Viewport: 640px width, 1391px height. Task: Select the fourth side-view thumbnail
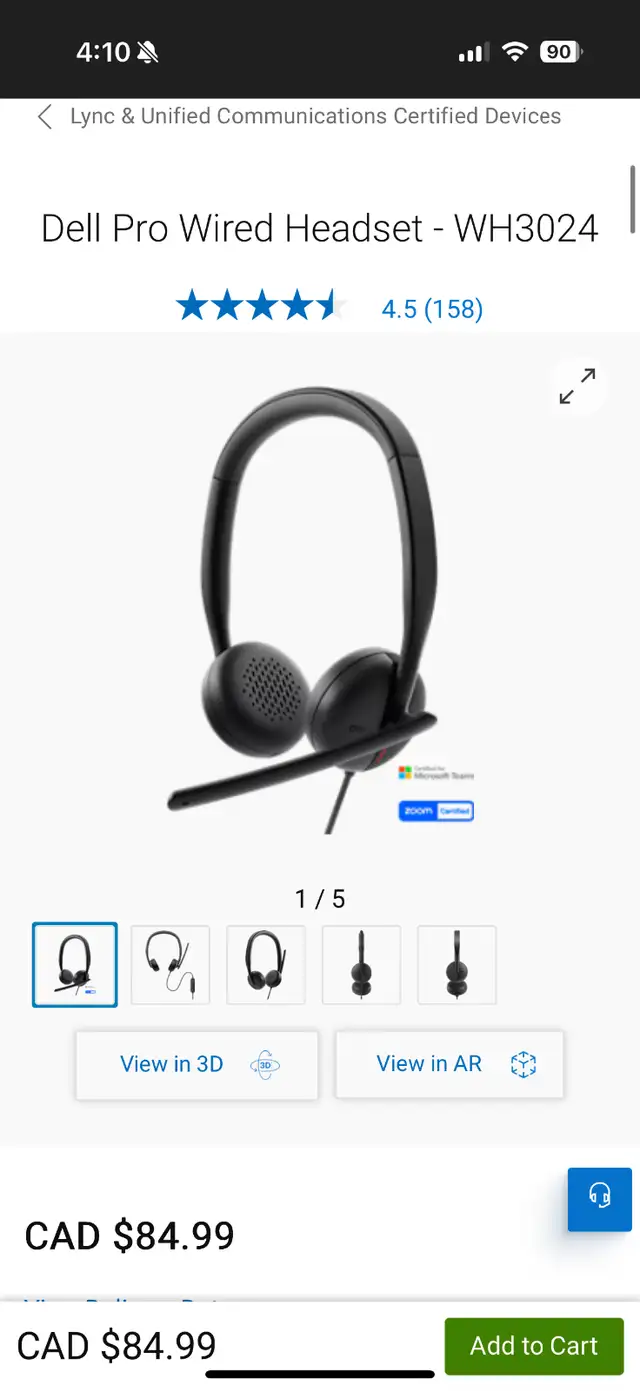tap(361, 965)
